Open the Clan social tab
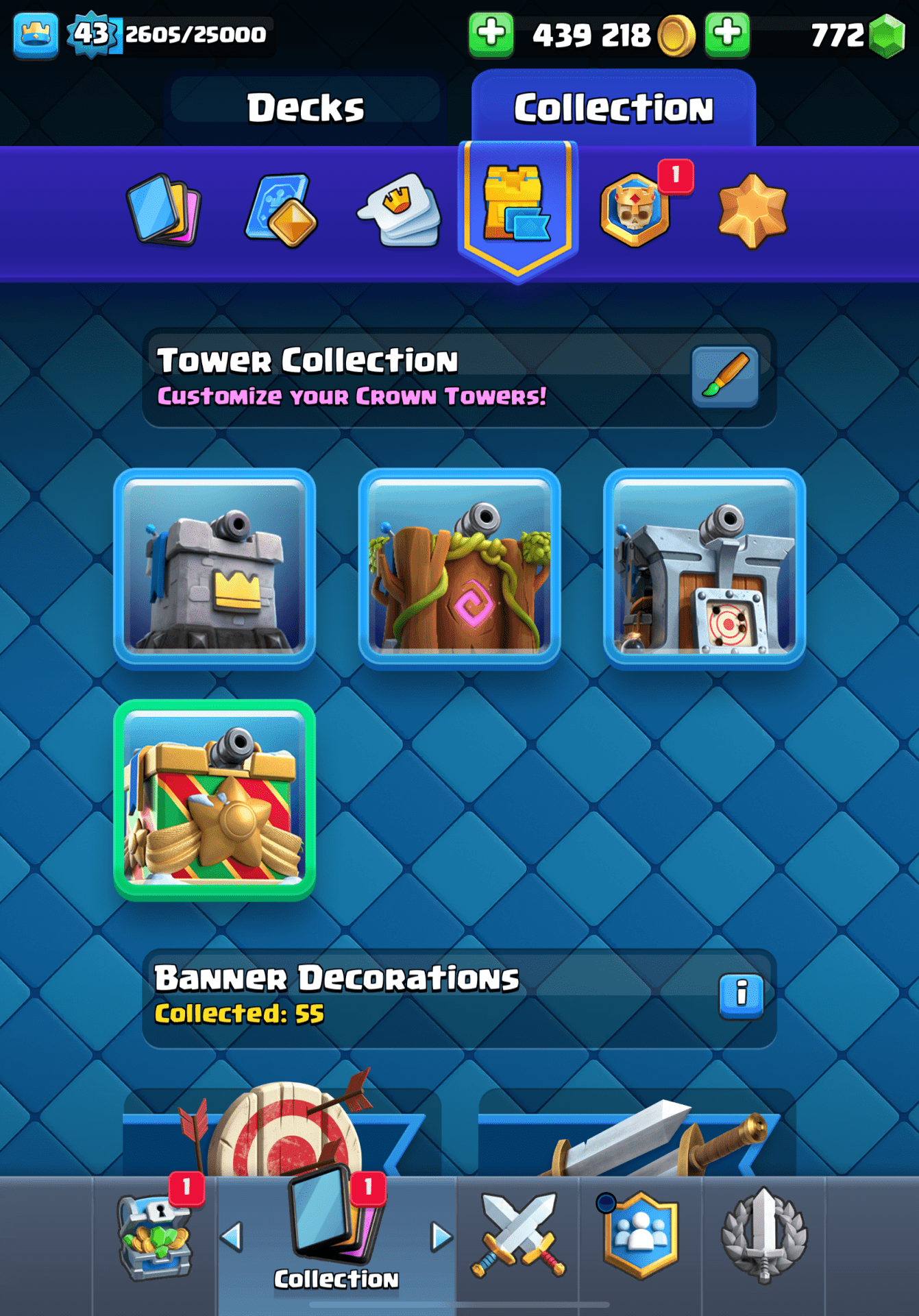The width and height of the screenshot is (919, 1316). tap(641, 1235)
